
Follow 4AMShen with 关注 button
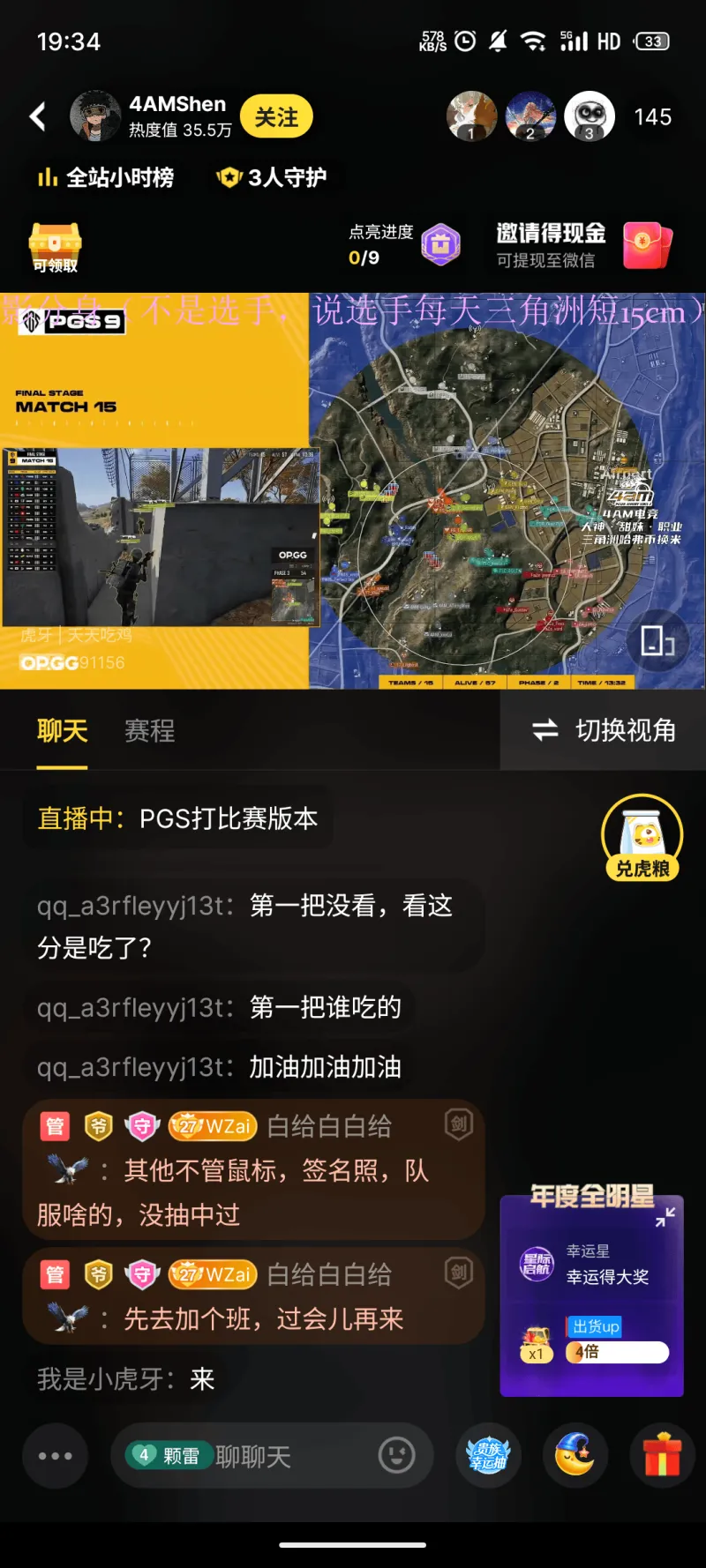coord(276,116)
